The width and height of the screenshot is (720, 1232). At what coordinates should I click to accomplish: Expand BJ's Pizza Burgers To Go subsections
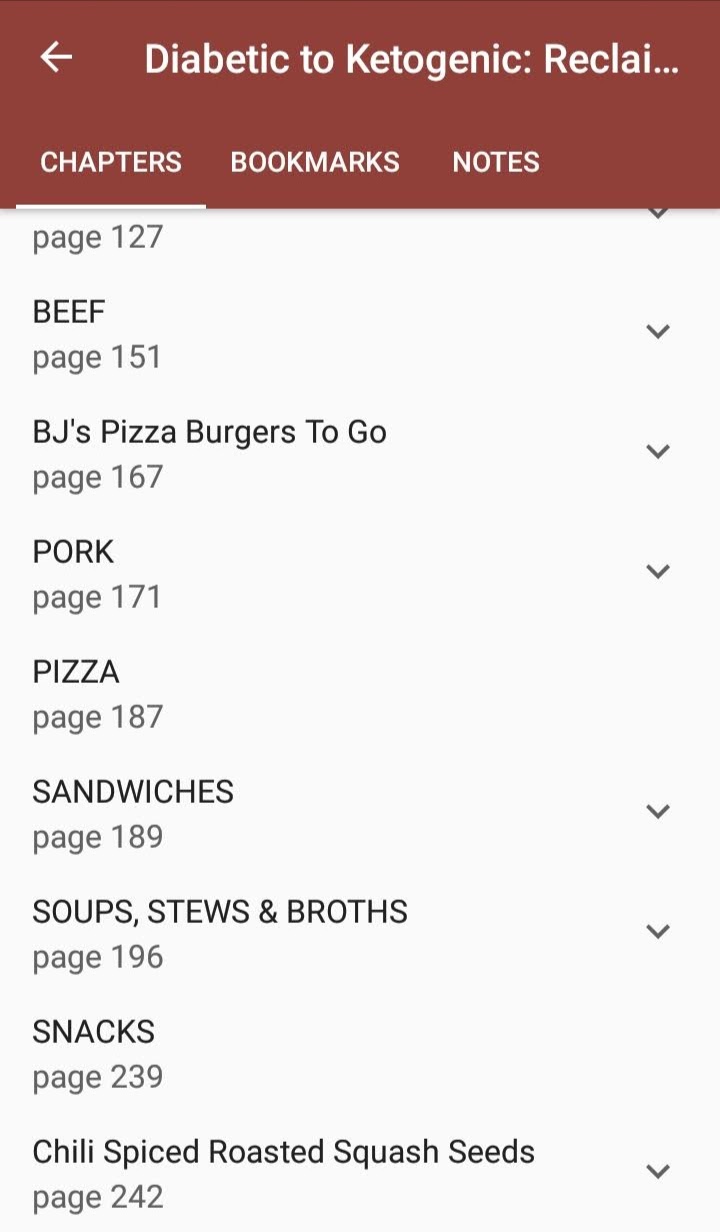pos(657,451)
